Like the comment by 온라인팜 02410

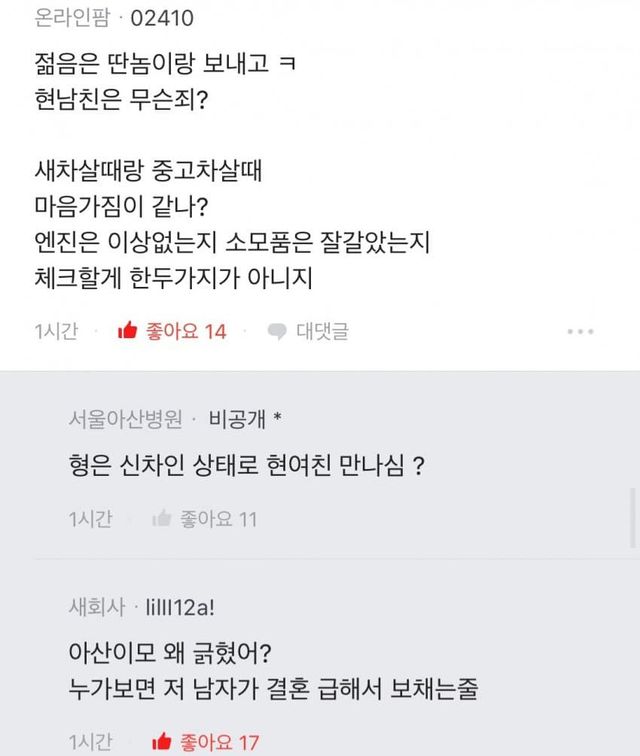tap(171, 331)
